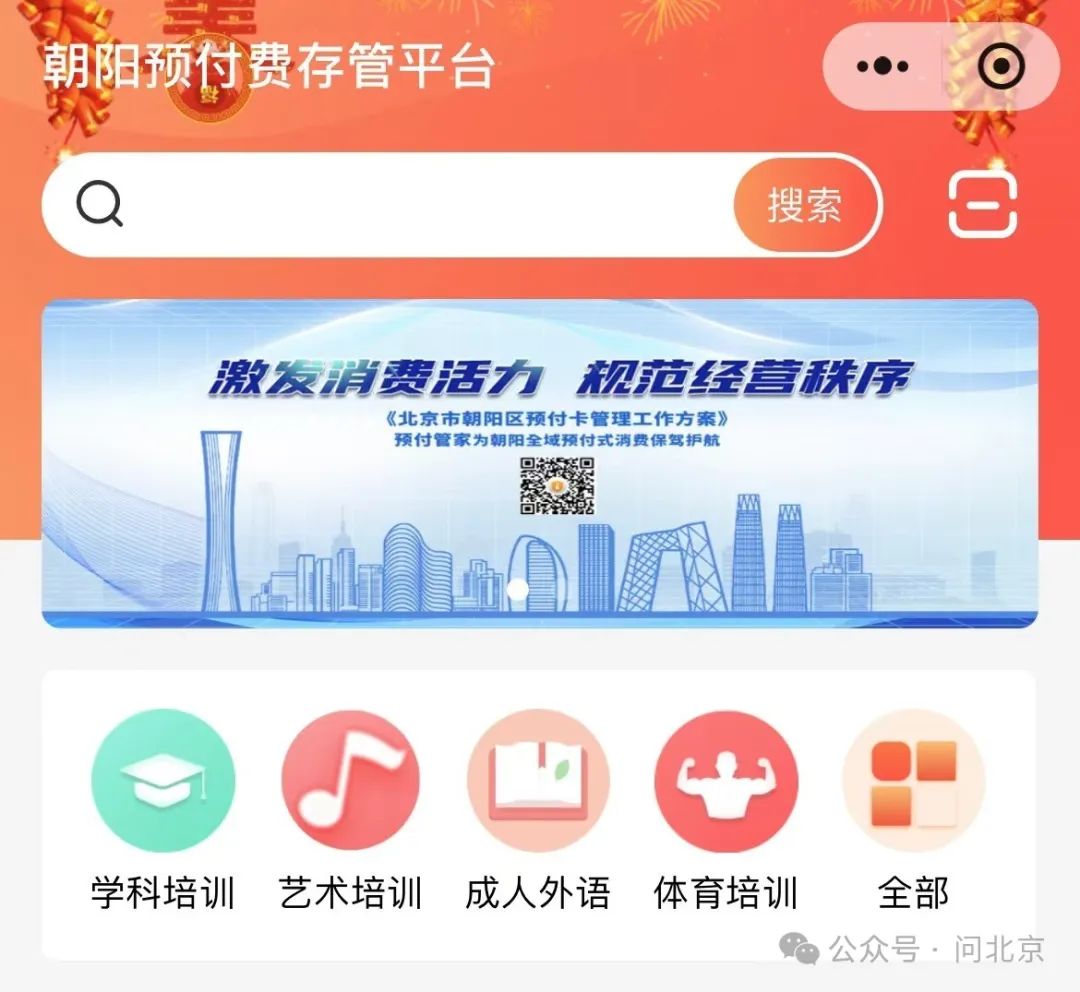Tap the search input field

pyautogui.click(x=430, y=206)
